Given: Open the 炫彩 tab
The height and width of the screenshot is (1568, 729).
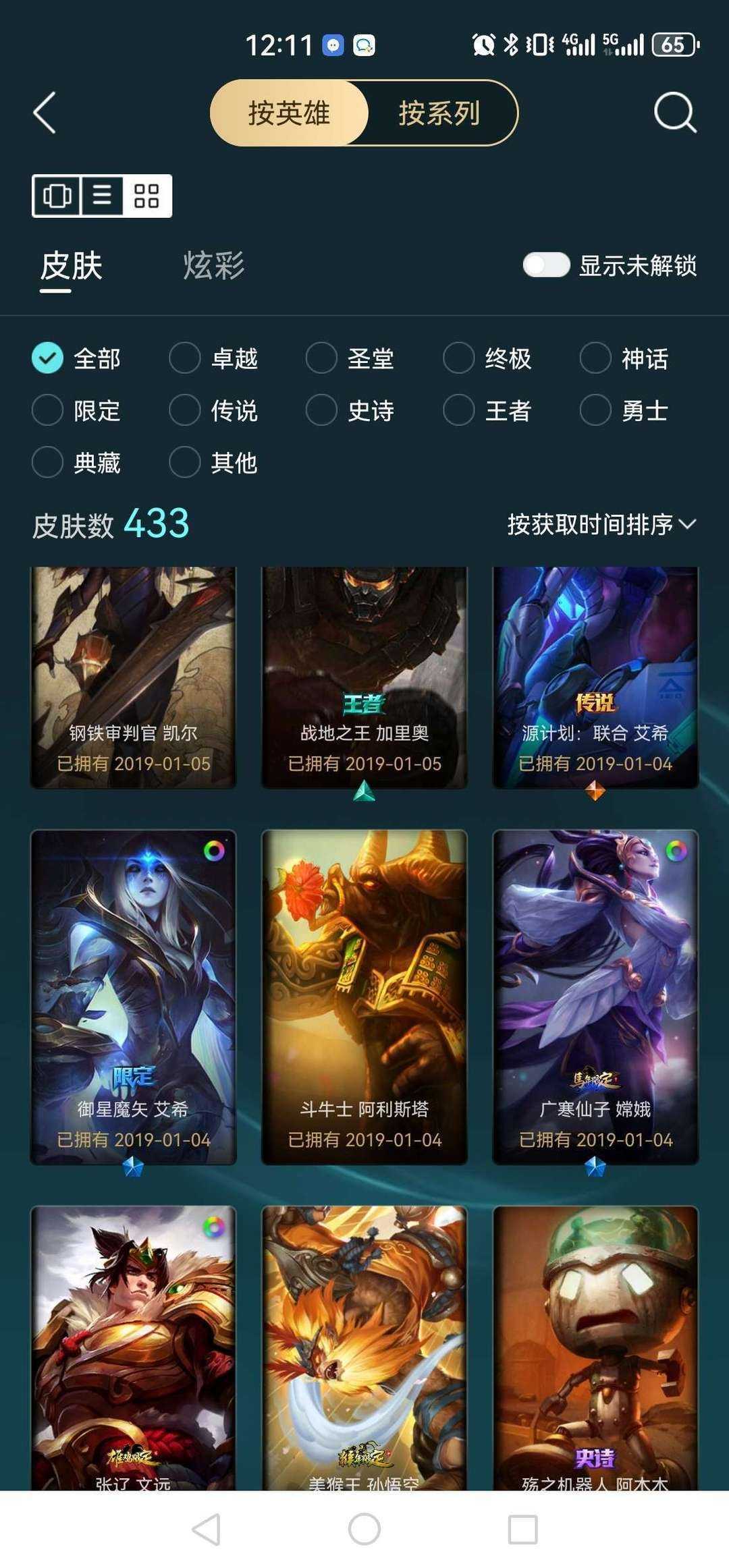Looking at the screenshot, I should (x=213, y=266).
